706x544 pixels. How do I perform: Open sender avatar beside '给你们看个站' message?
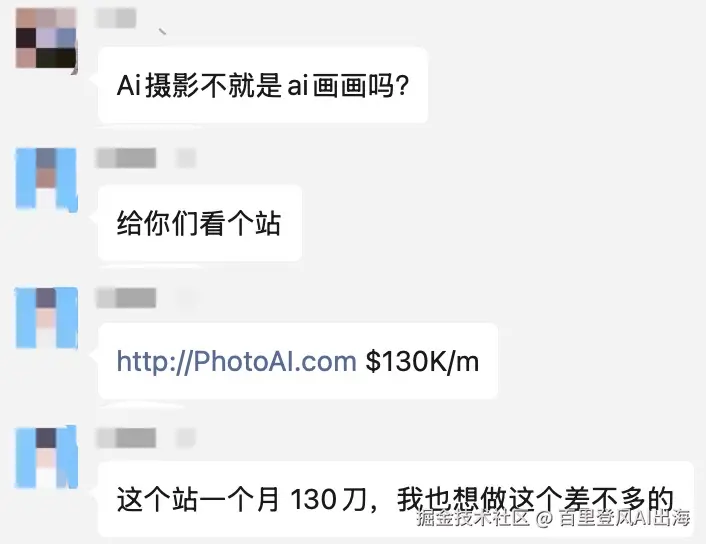[x=47, y=178]
